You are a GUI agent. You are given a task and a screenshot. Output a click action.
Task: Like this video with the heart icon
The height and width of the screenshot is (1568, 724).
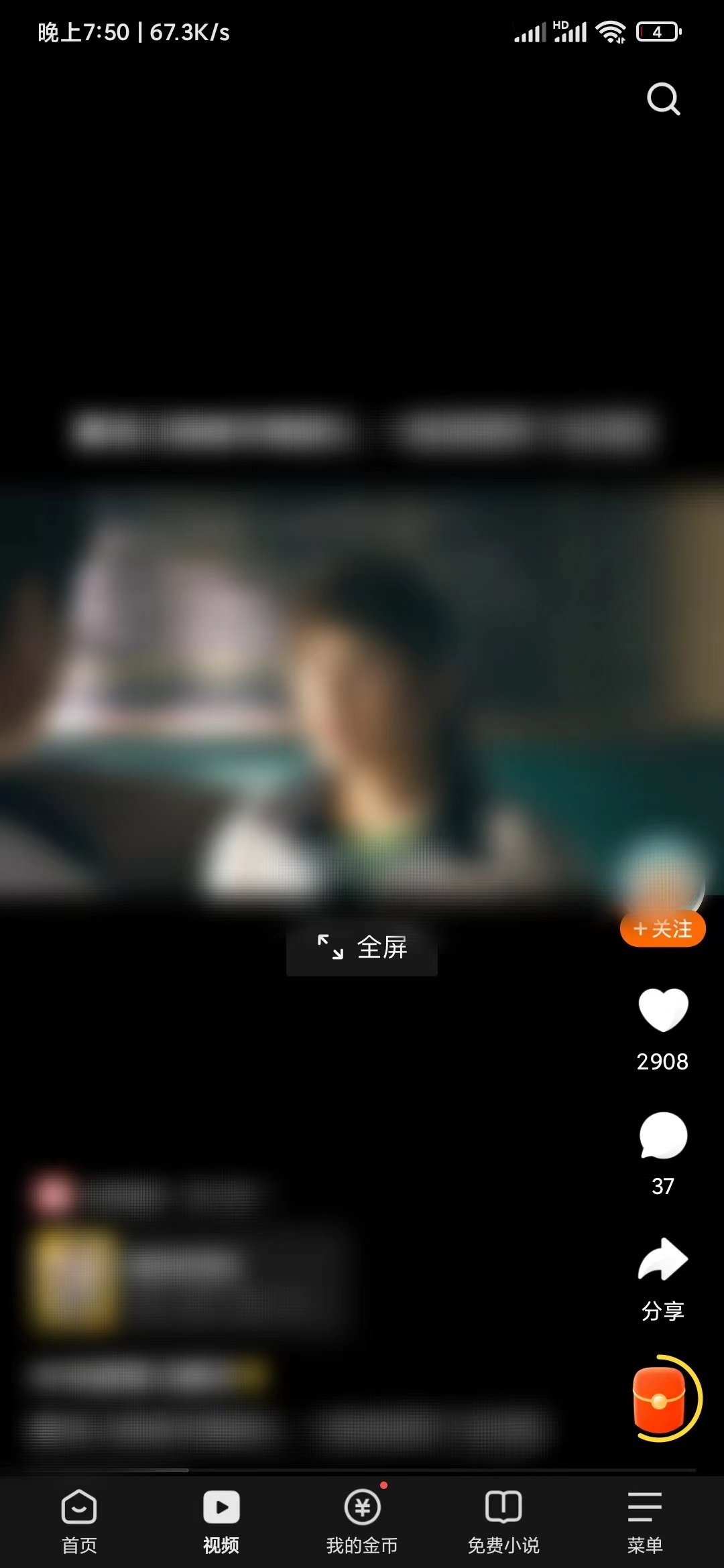(663, 1010)
